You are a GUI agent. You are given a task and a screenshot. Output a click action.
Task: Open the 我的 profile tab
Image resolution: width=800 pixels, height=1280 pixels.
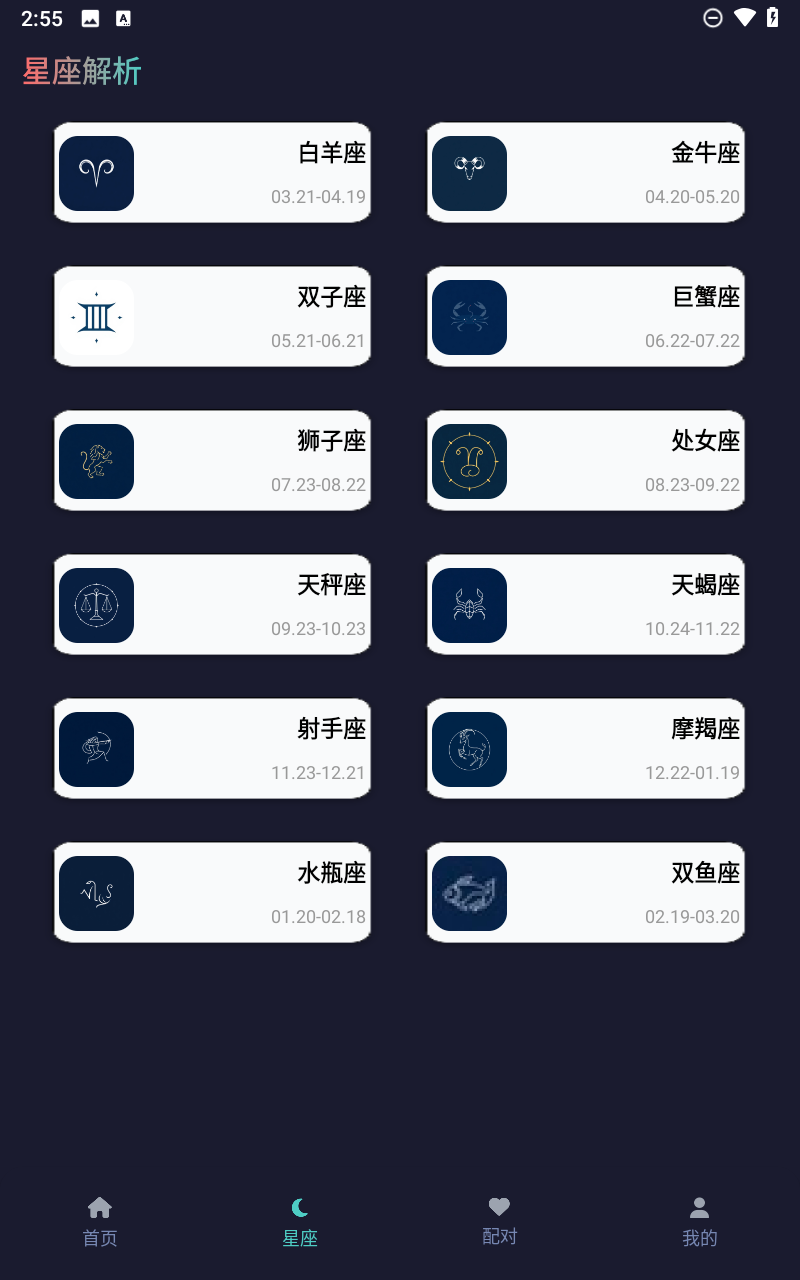[700, 1222]
